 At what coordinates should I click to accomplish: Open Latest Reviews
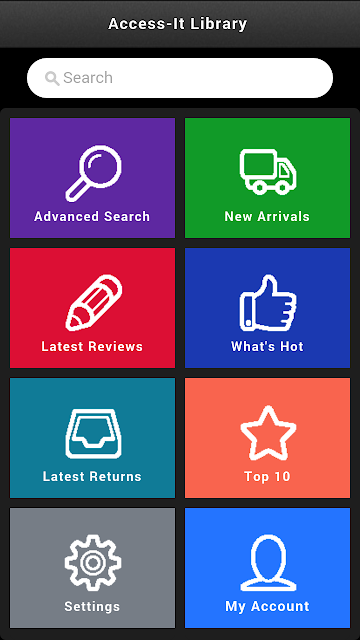[92, 308]
